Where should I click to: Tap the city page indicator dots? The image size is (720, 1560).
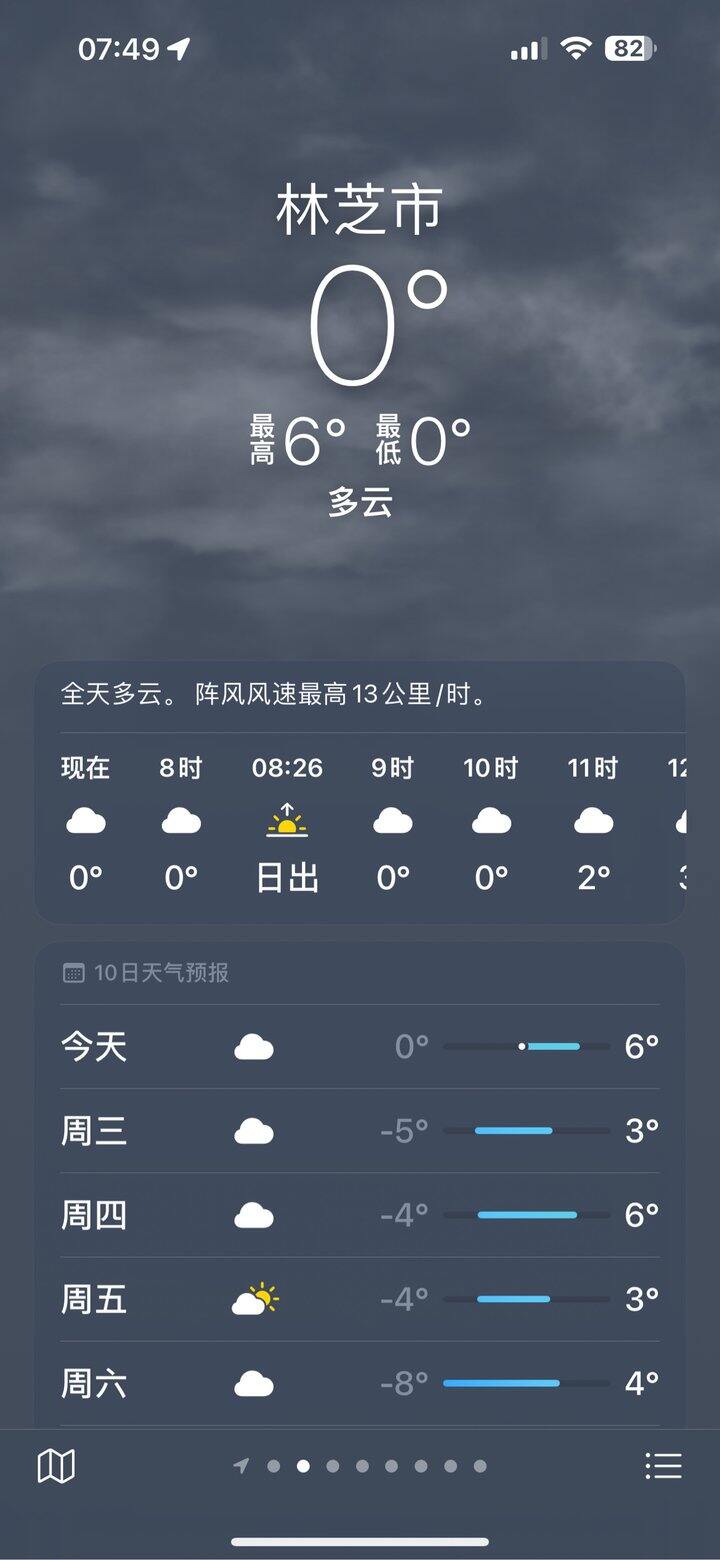tap(362, 1466)
